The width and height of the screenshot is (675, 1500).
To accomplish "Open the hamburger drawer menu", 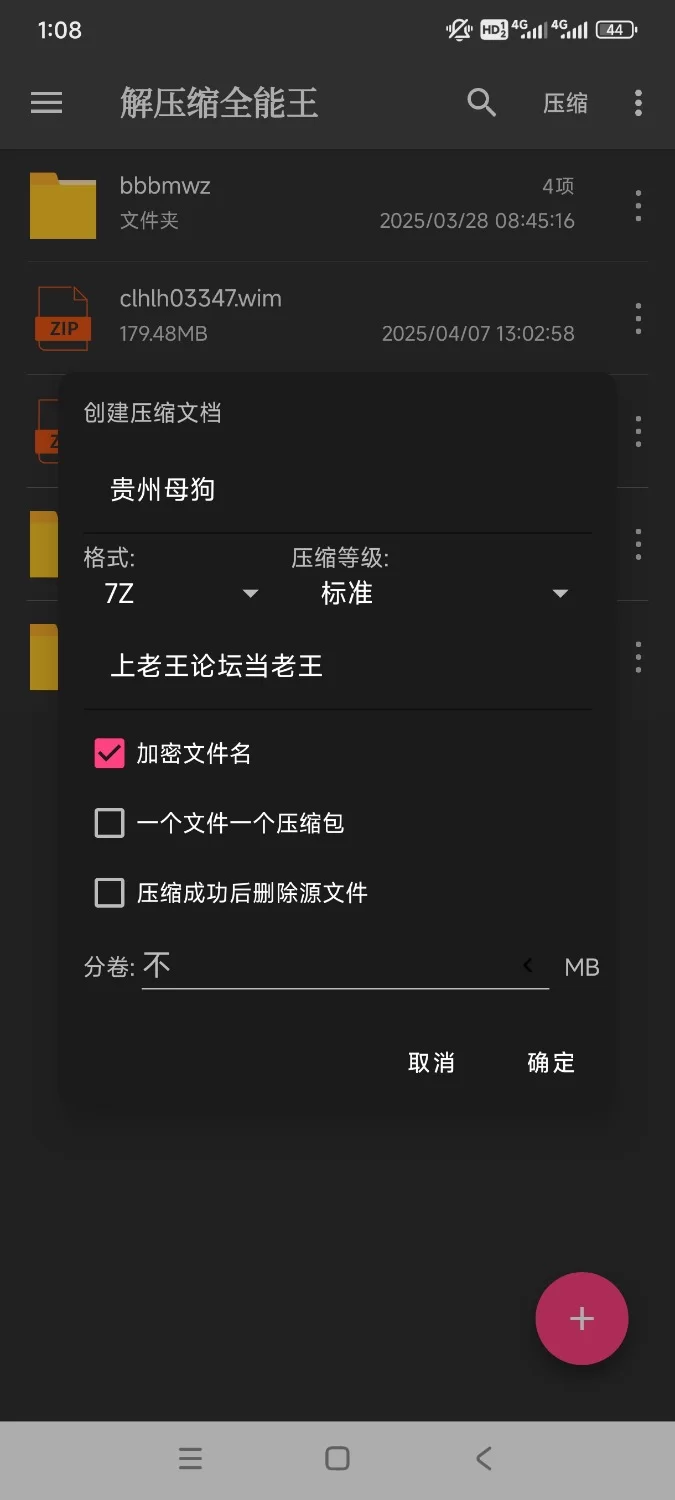I will 46,103.
